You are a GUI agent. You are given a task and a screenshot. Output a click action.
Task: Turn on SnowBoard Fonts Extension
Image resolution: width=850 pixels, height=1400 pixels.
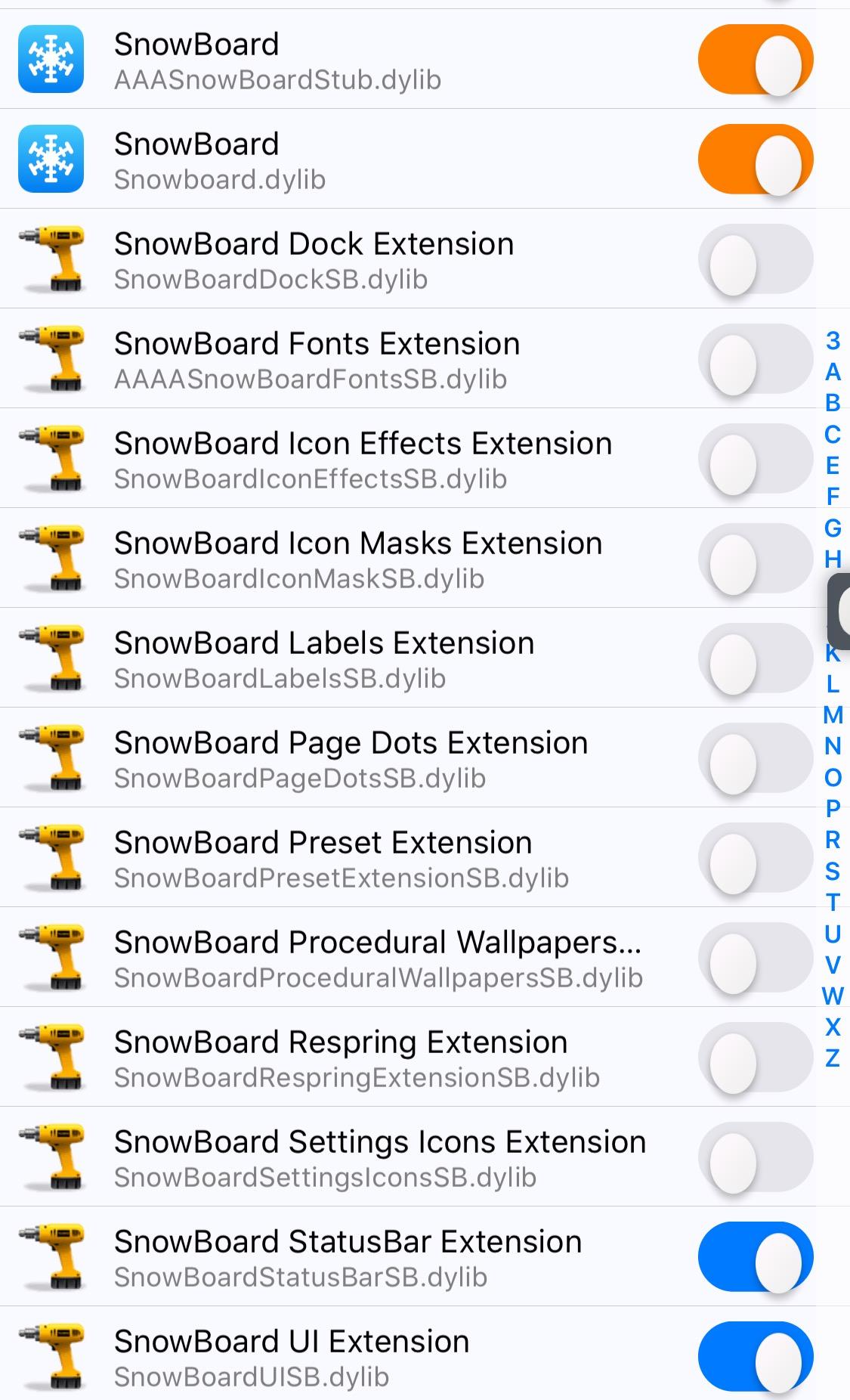tap(755, 359)
